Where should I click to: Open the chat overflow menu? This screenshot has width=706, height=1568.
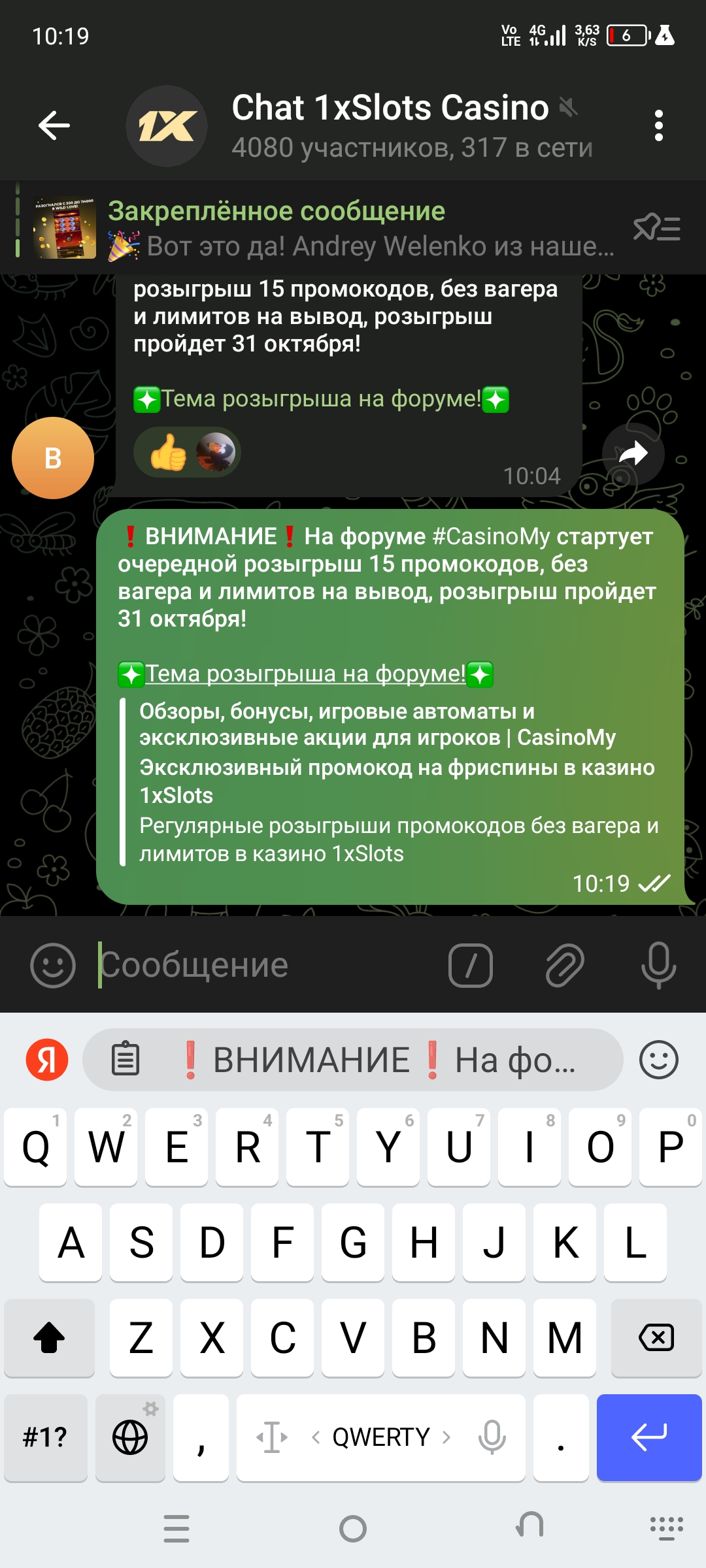click(x=658, y=125)
